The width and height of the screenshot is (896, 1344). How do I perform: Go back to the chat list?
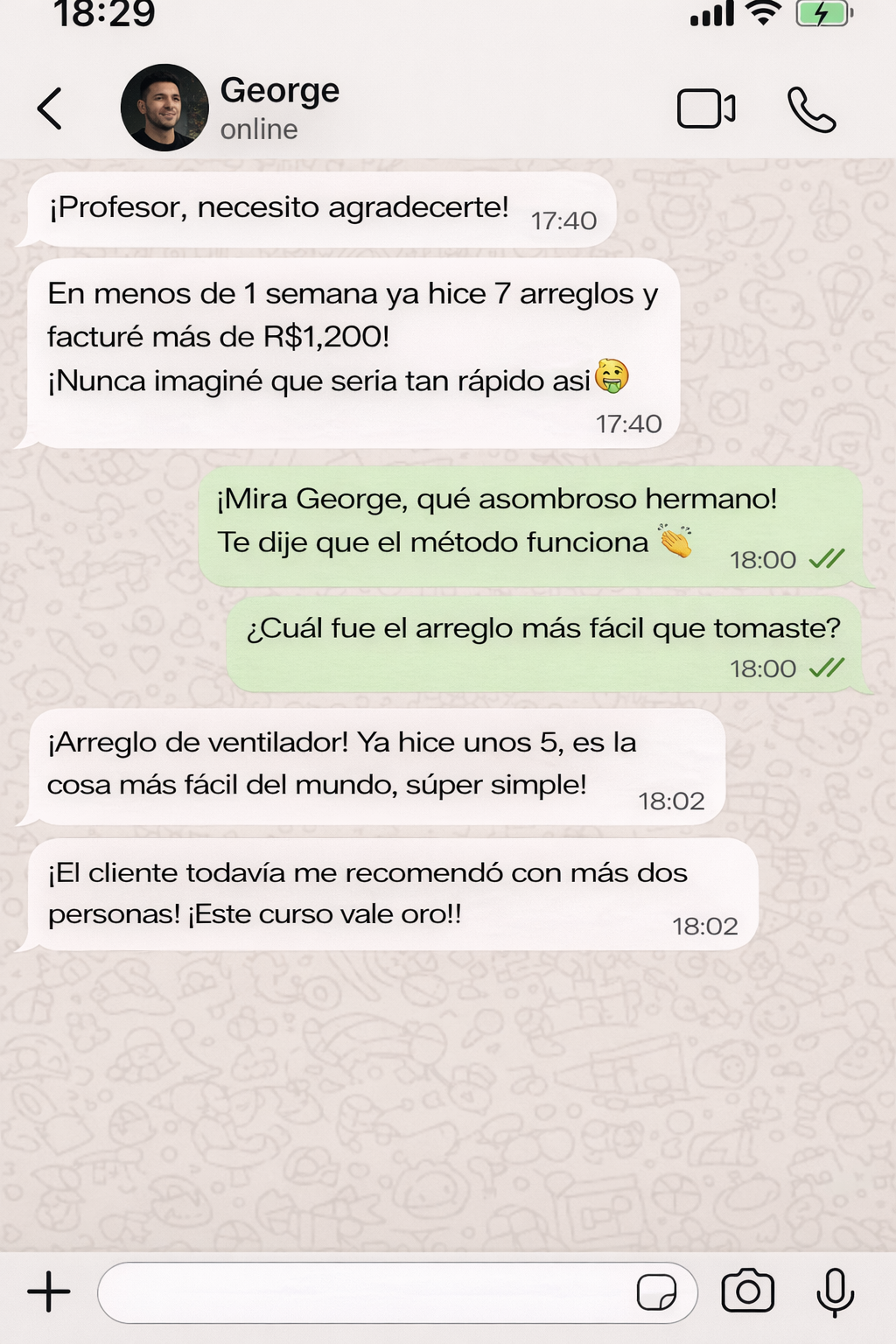coord(50,109)
